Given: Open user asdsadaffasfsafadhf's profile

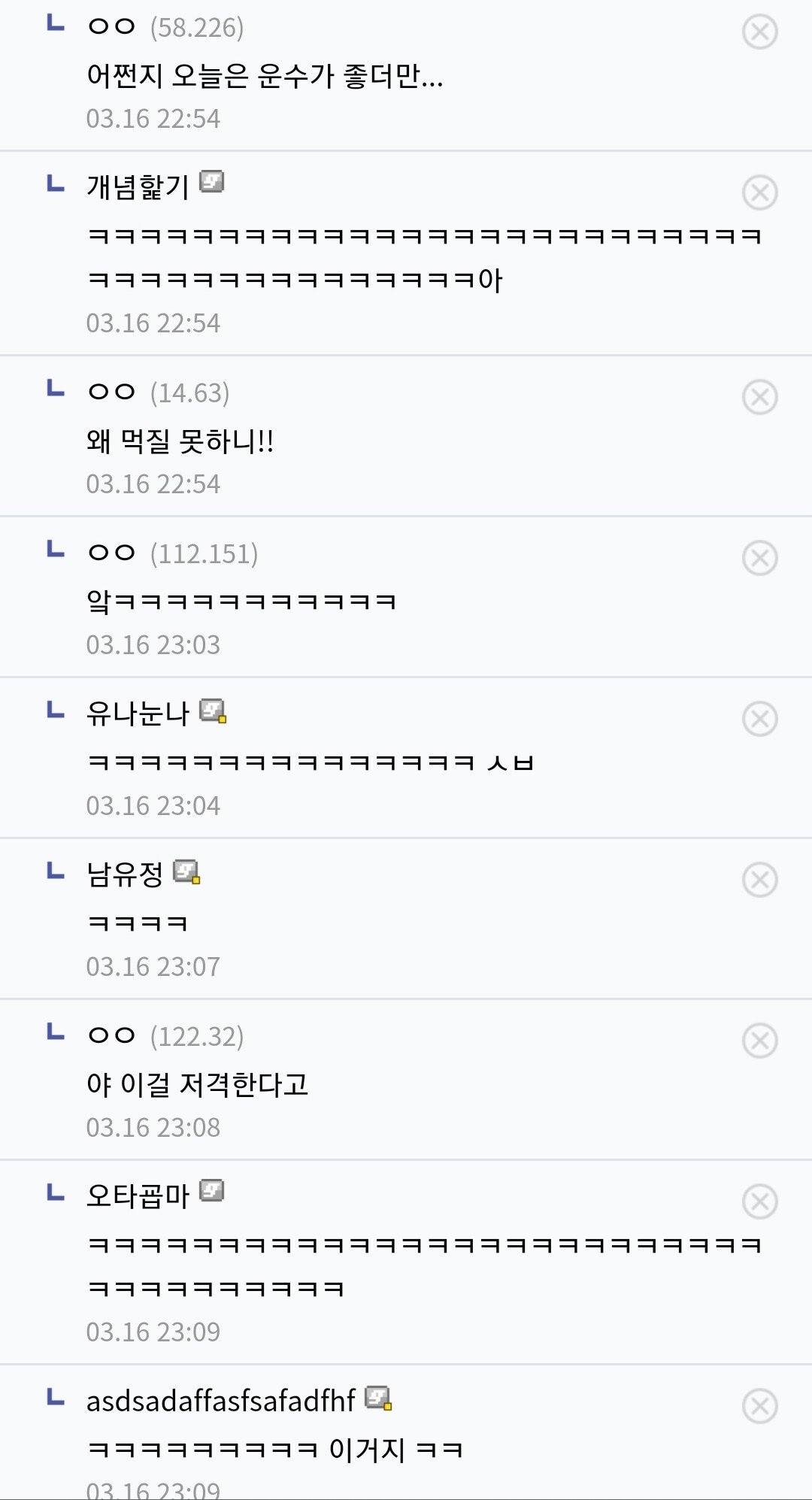Looking at the screenshot, I should [220, 1401].
